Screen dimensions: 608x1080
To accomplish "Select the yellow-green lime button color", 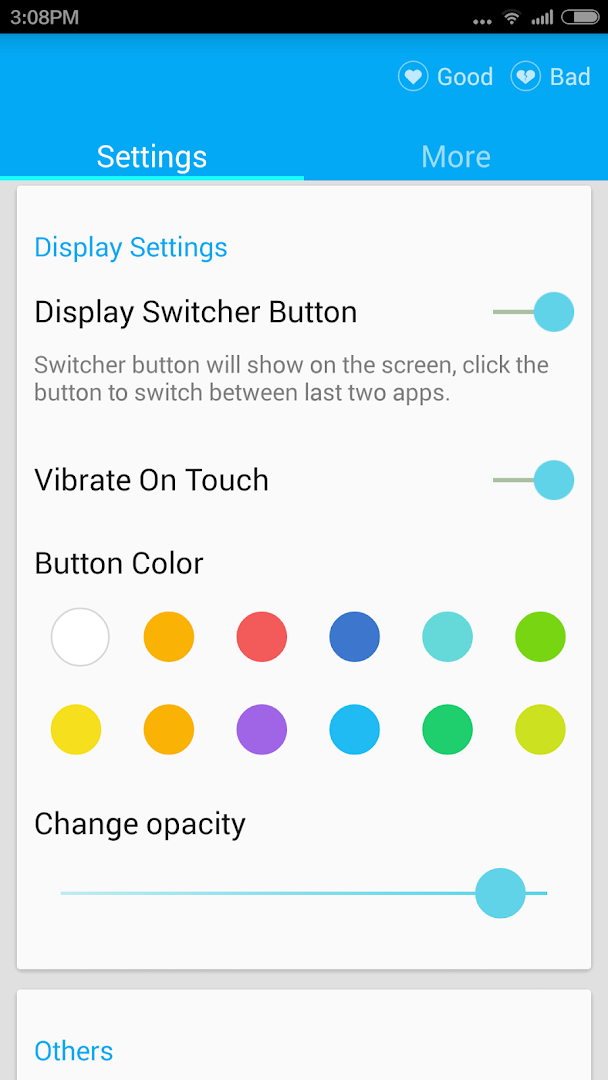I will (540, 729).
